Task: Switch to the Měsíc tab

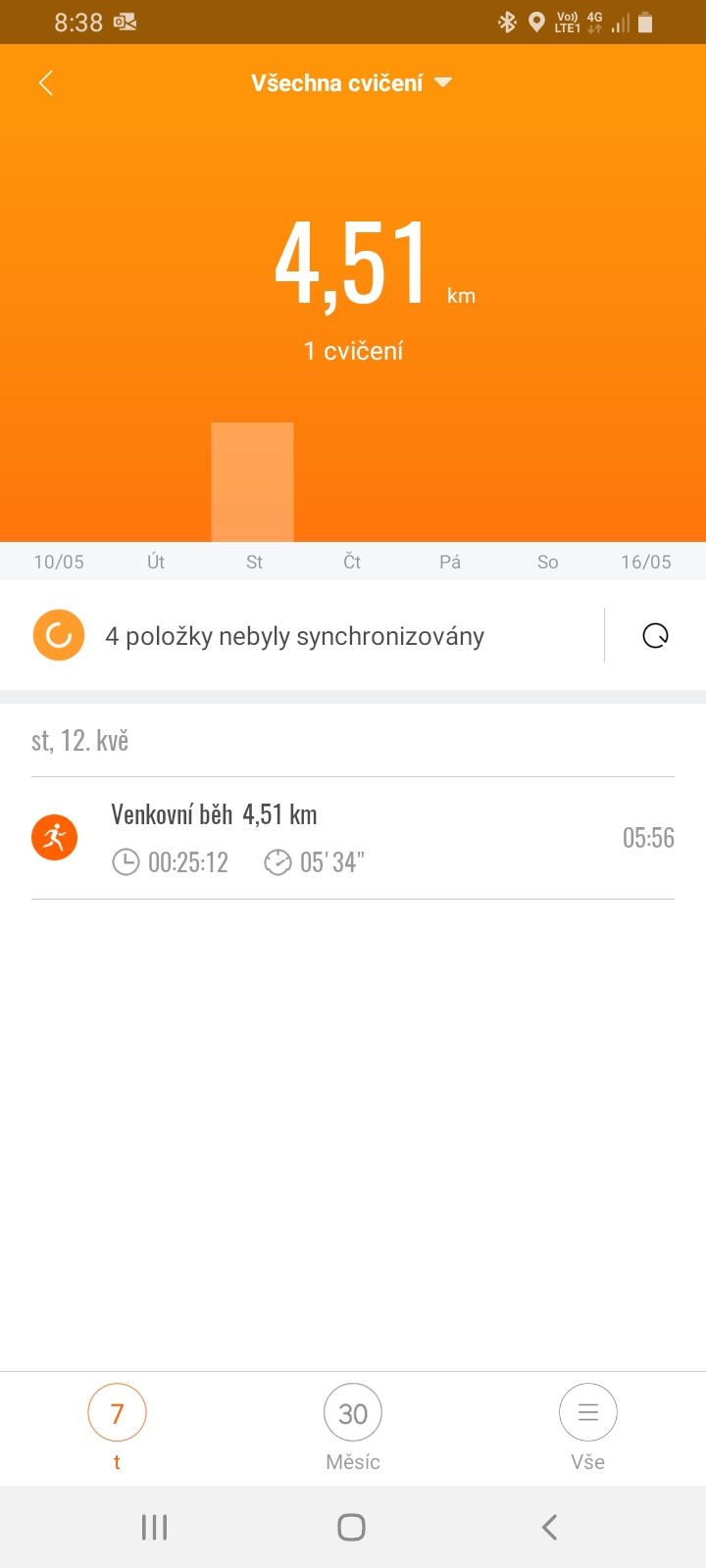Action: [353, 1427]
